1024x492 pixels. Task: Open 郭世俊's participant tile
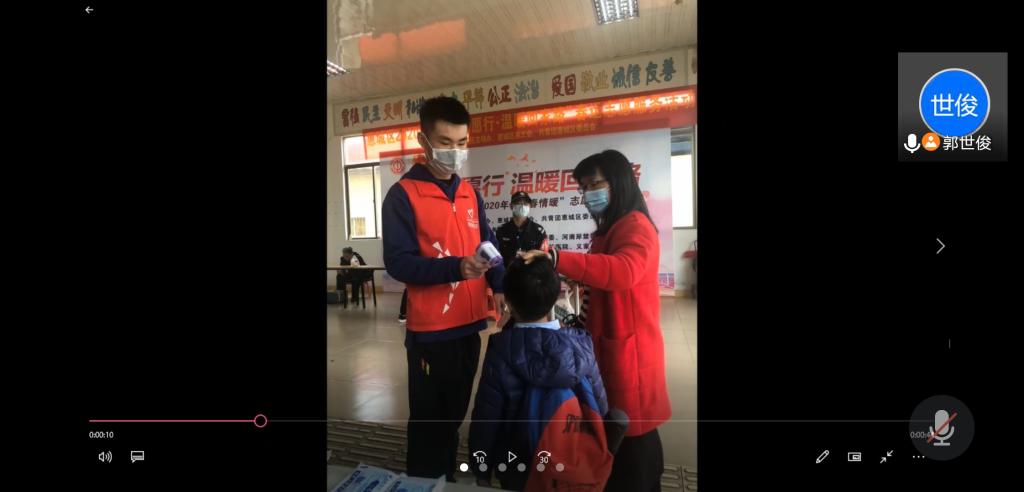(952, 107)
